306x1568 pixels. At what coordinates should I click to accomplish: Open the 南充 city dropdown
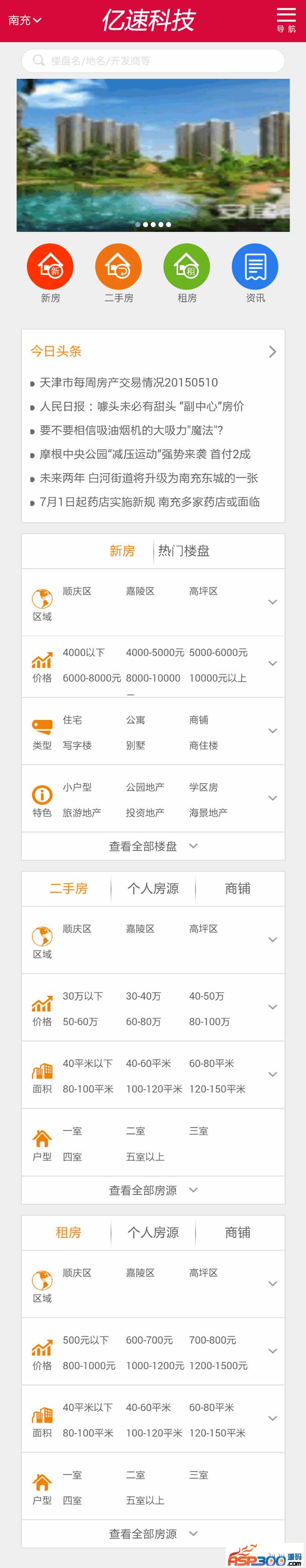[x=24, y=20]
